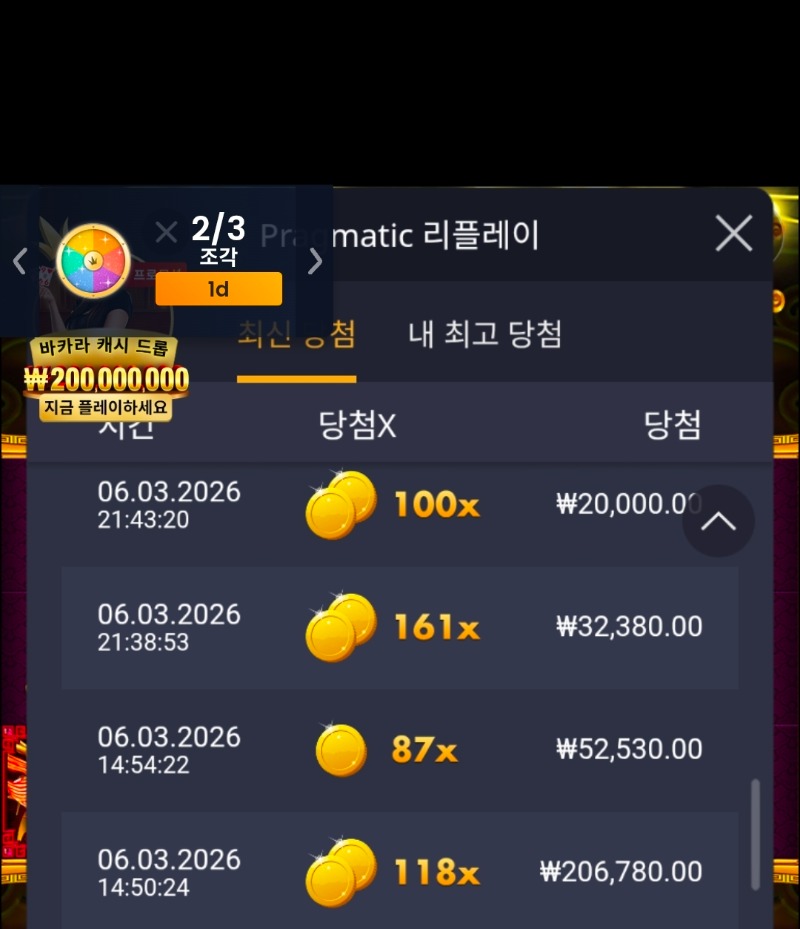Open the spin wheel 2/3 조각 promo
The image size is (800, 929).
pyautogui.click(x=93, y=261)
